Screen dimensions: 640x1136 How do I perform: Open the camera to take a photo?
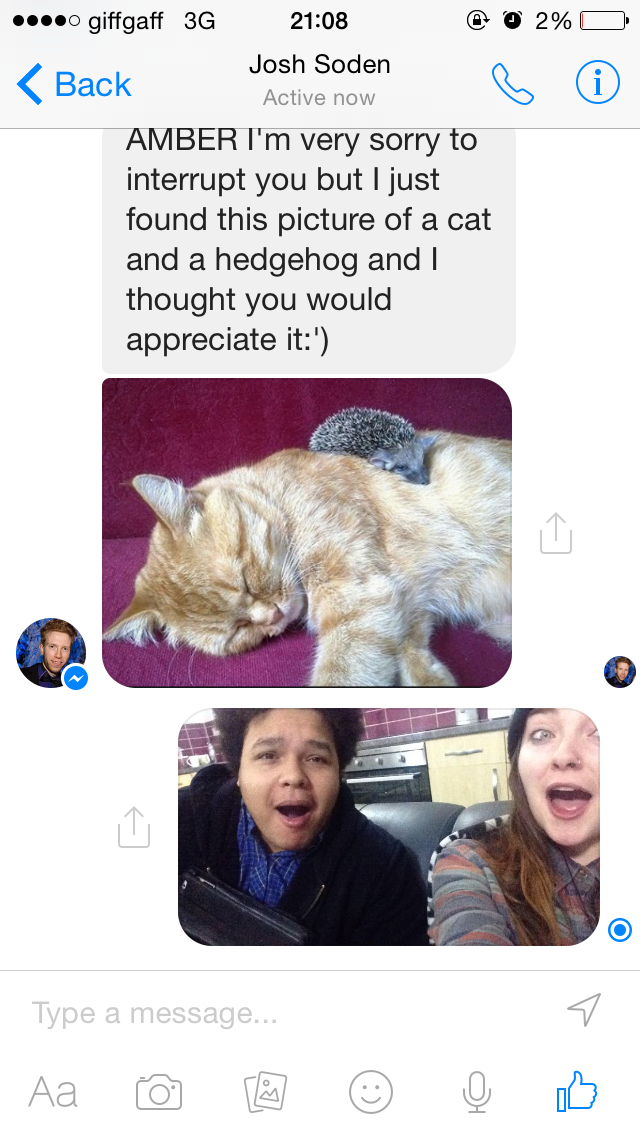pyautogui.click(x=159, y=1091)
